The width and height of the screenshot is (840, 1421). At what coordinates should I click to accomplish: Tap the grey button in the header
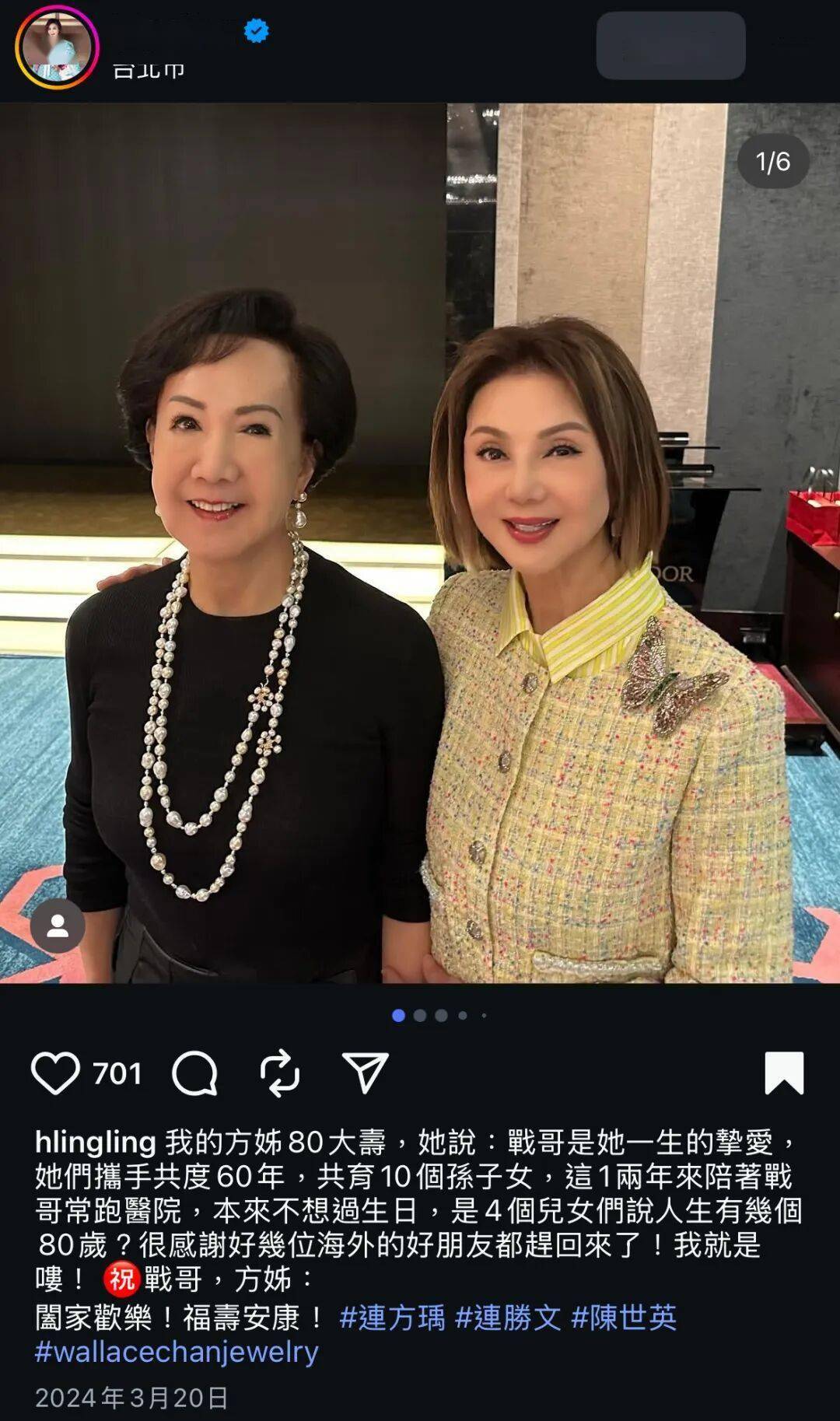point(670,45)
